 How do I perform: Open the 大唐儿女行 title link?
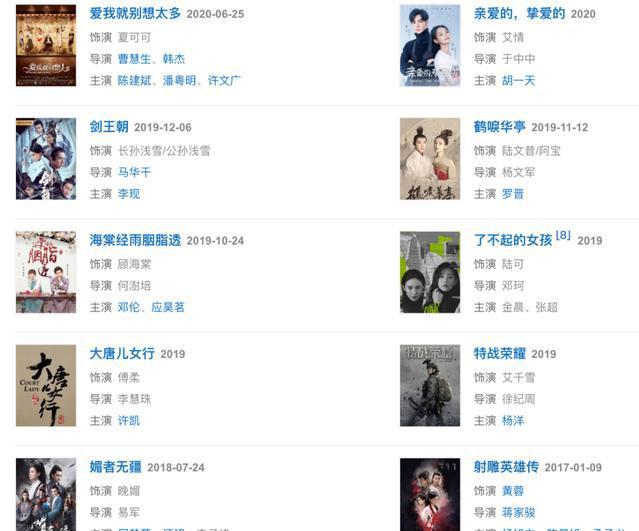point(122,353)
